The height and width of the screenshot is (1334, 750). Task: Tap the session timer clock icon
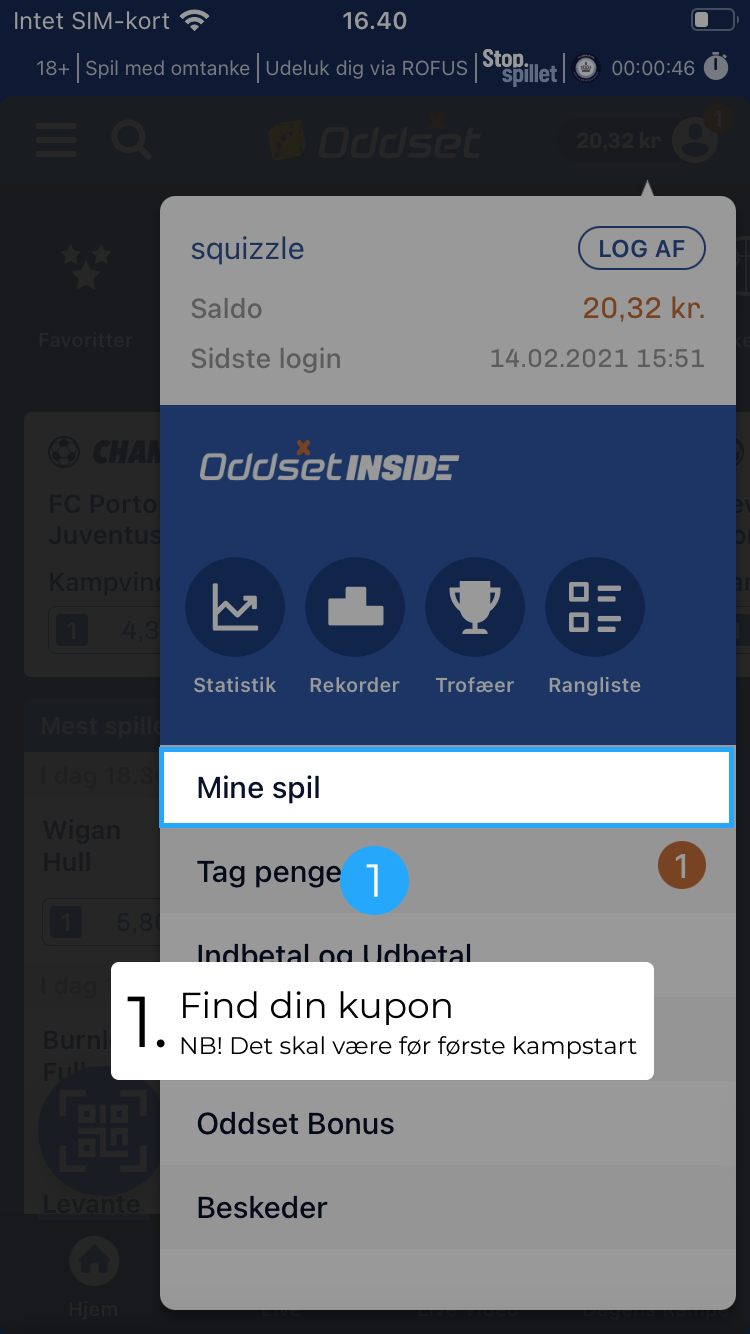[716, 67]
